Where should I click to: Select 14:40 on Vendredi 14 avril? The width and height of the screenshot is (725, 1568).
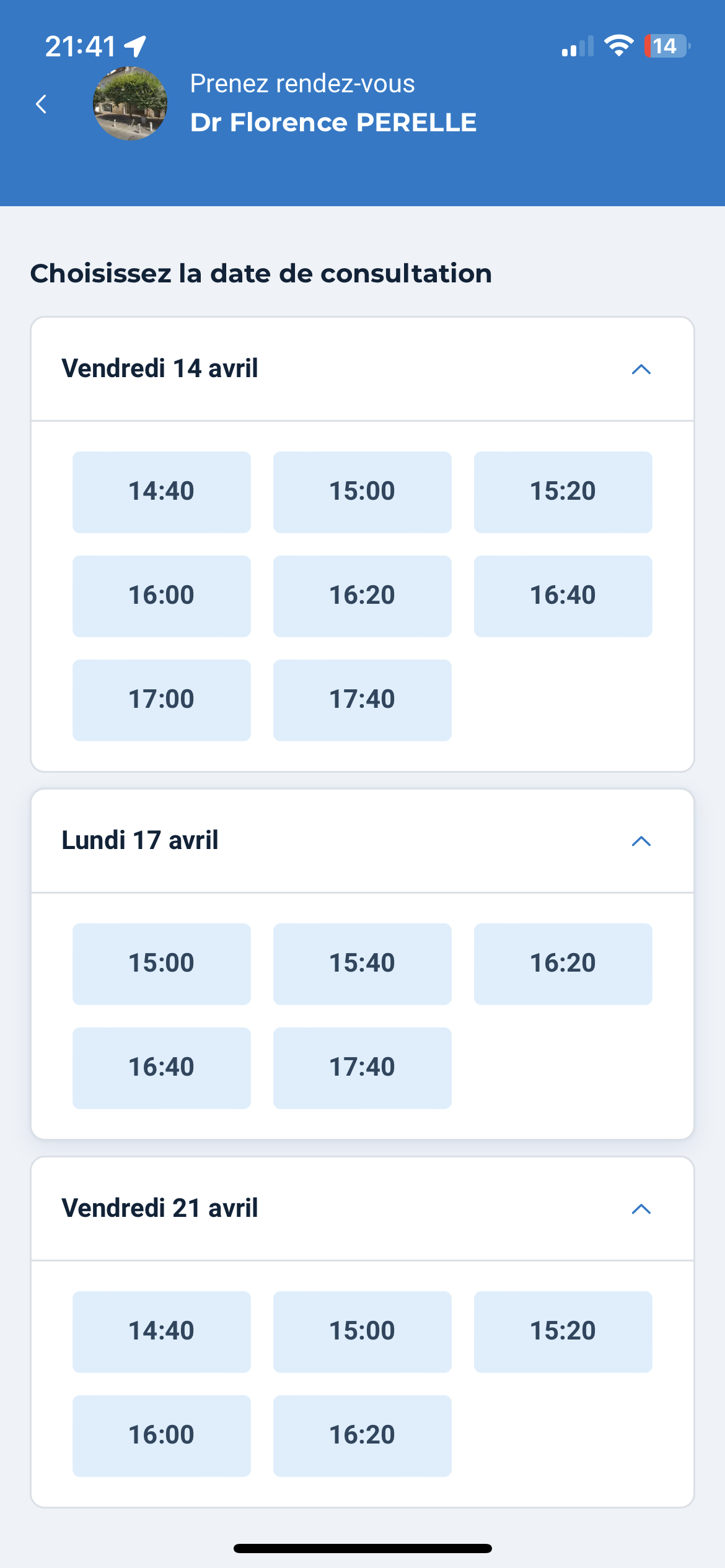click(162, 492)
